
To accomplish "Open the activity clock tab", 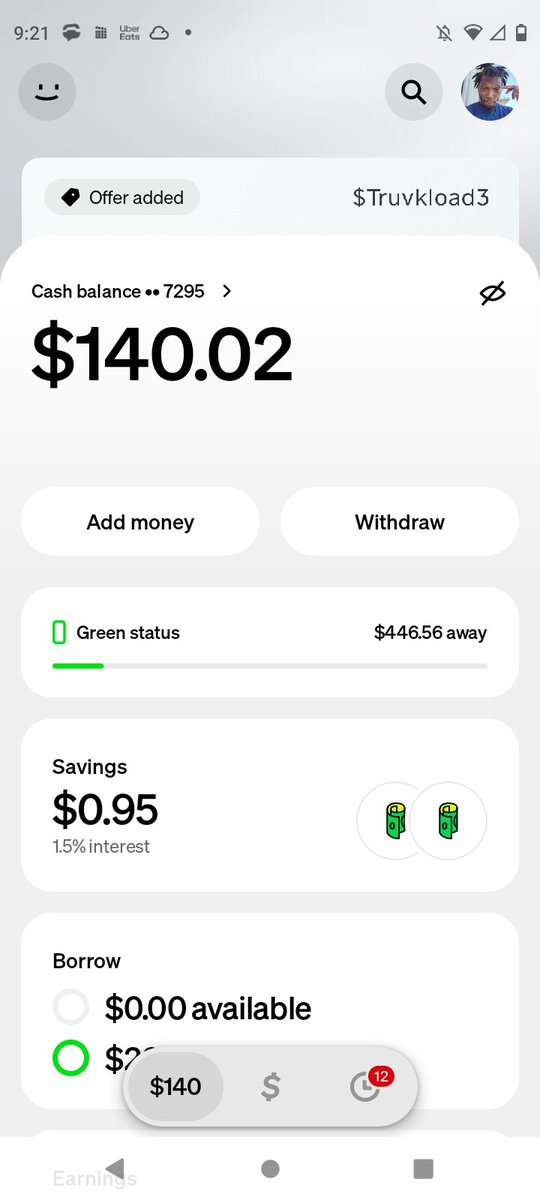I will tap(366, 1086).
